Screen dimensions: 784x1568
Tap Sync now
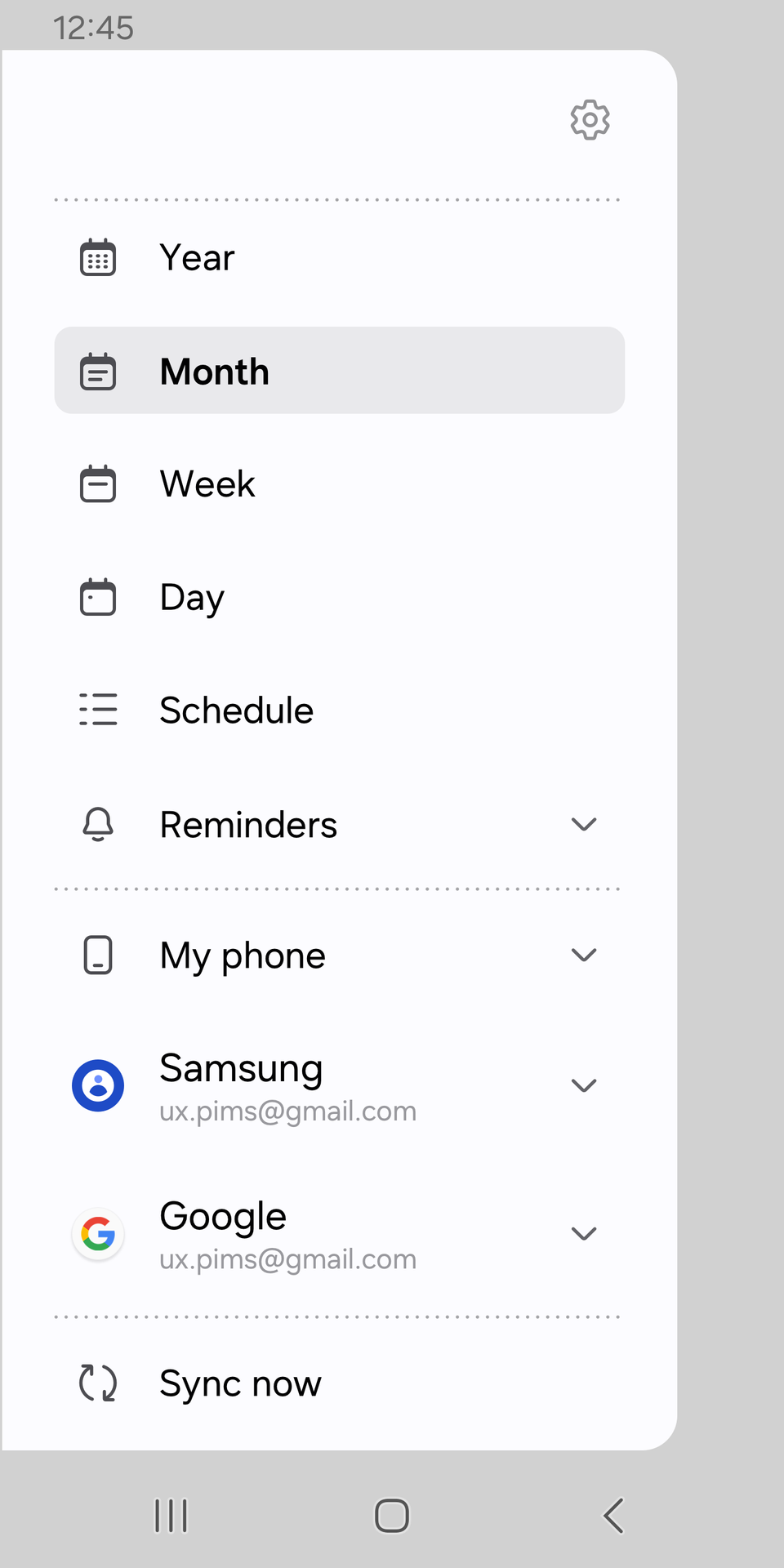(x=239, y=1383)
